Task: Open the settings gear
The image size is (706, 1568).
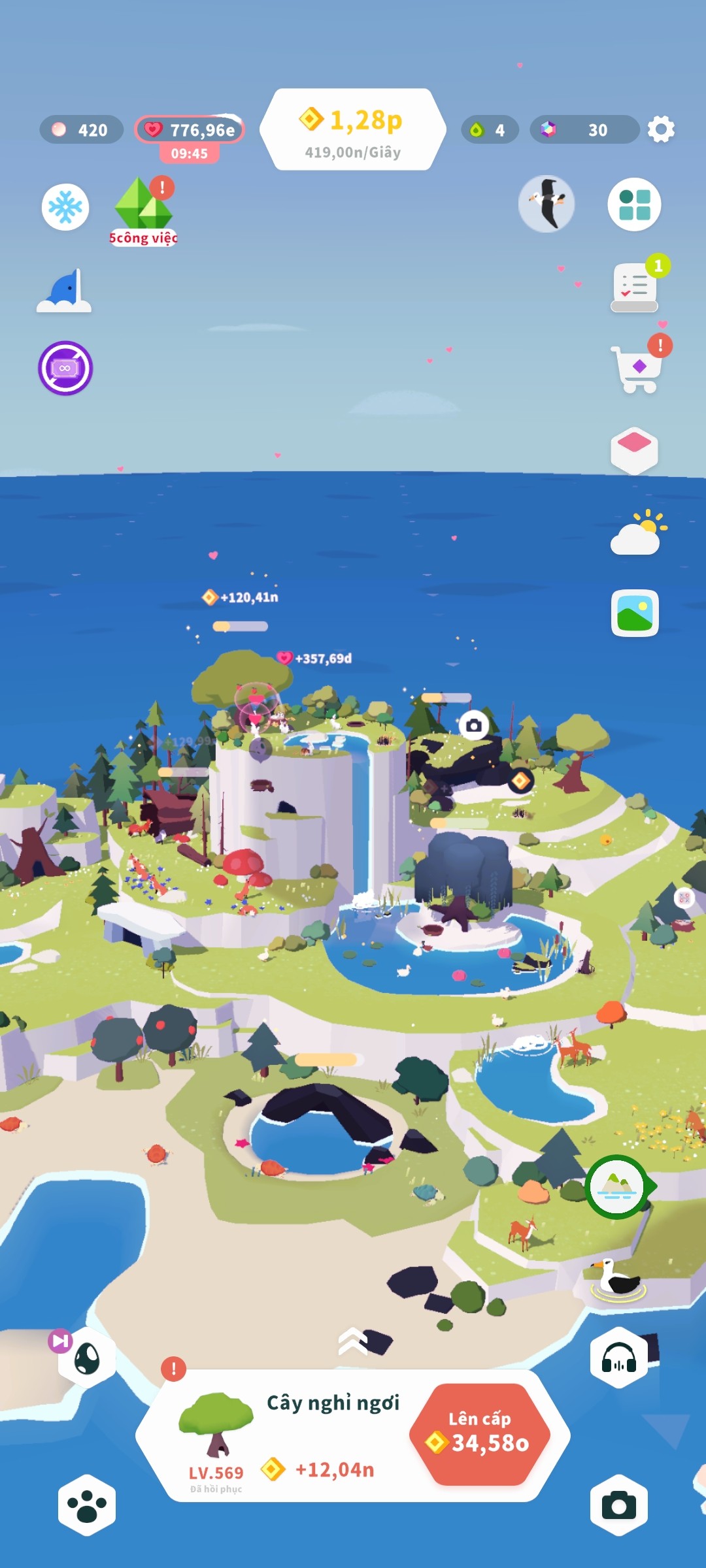Action: coord(661,129)
